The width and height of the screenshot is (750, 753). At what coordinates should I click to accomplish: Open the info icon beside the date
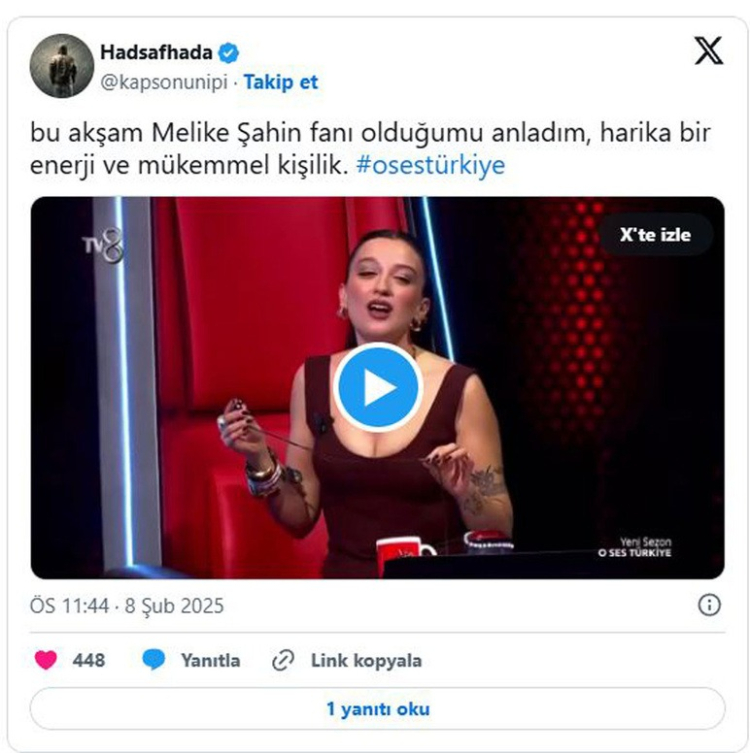tap(709, 605)
